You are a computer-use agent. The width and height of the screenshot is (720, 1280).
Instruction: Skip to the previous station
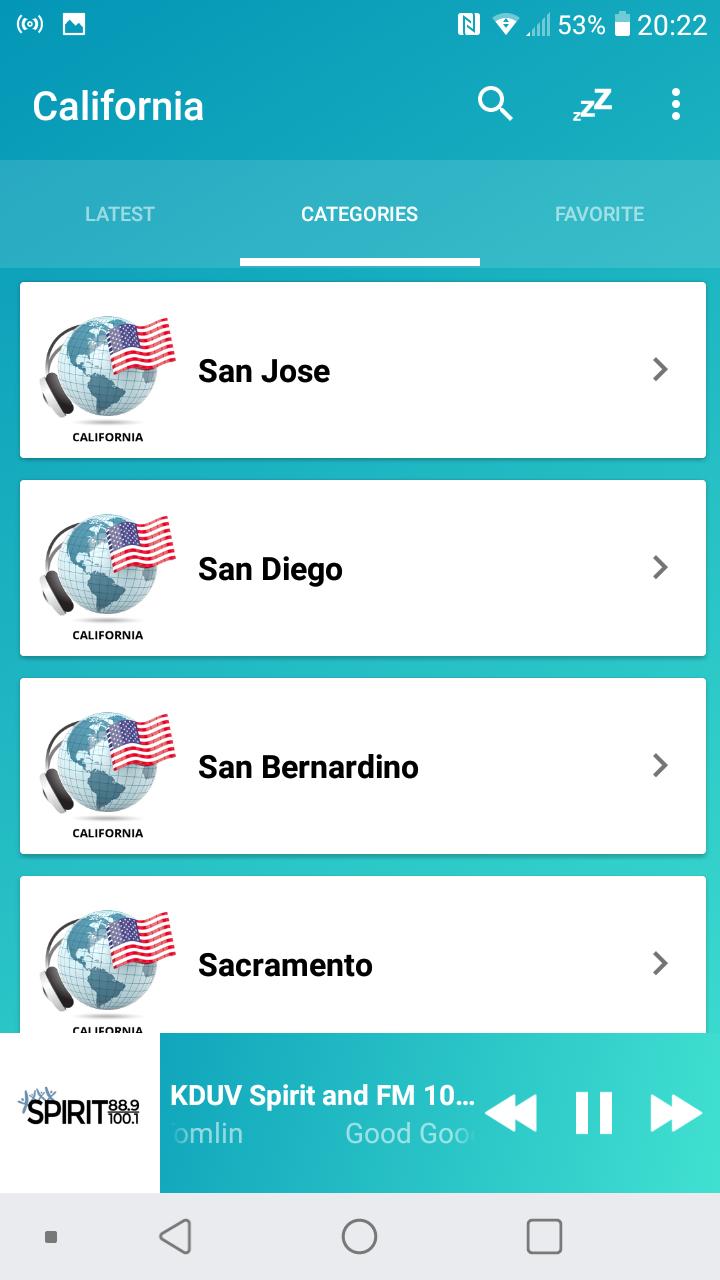pos(511,1113)
